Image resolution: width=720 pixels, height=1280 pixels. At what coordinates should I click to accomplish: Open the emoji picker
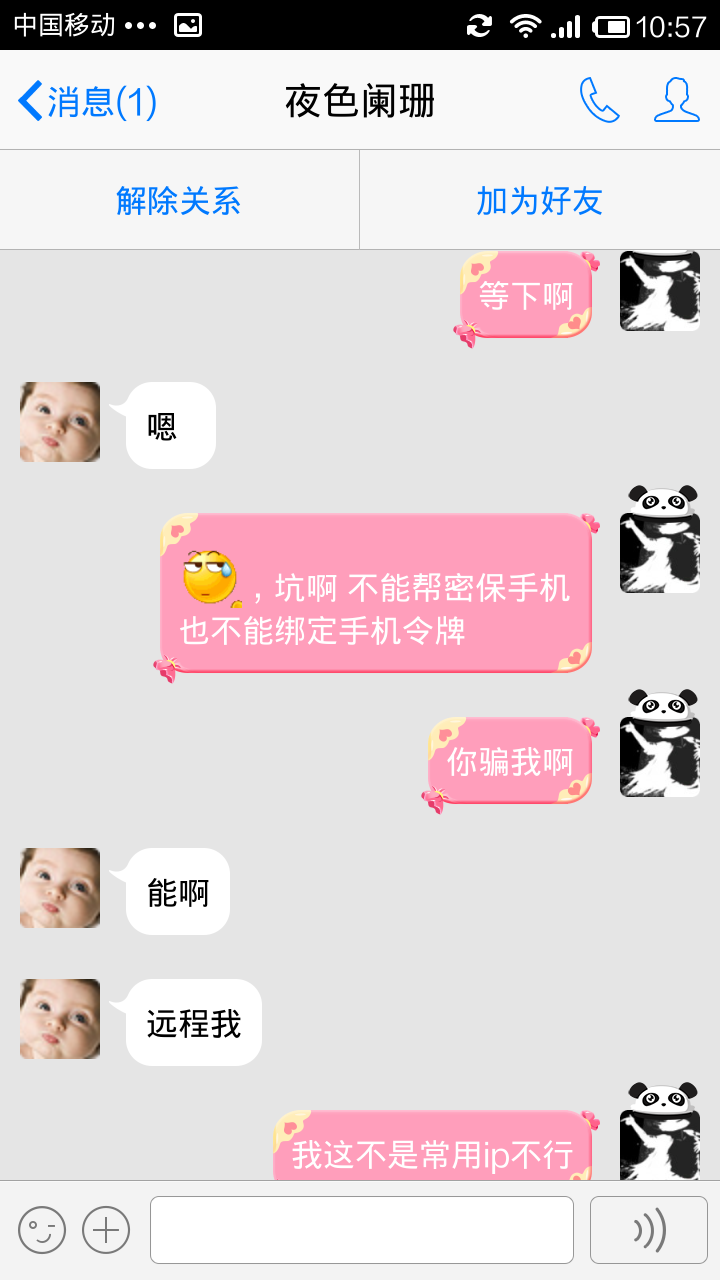(42, 1230)
